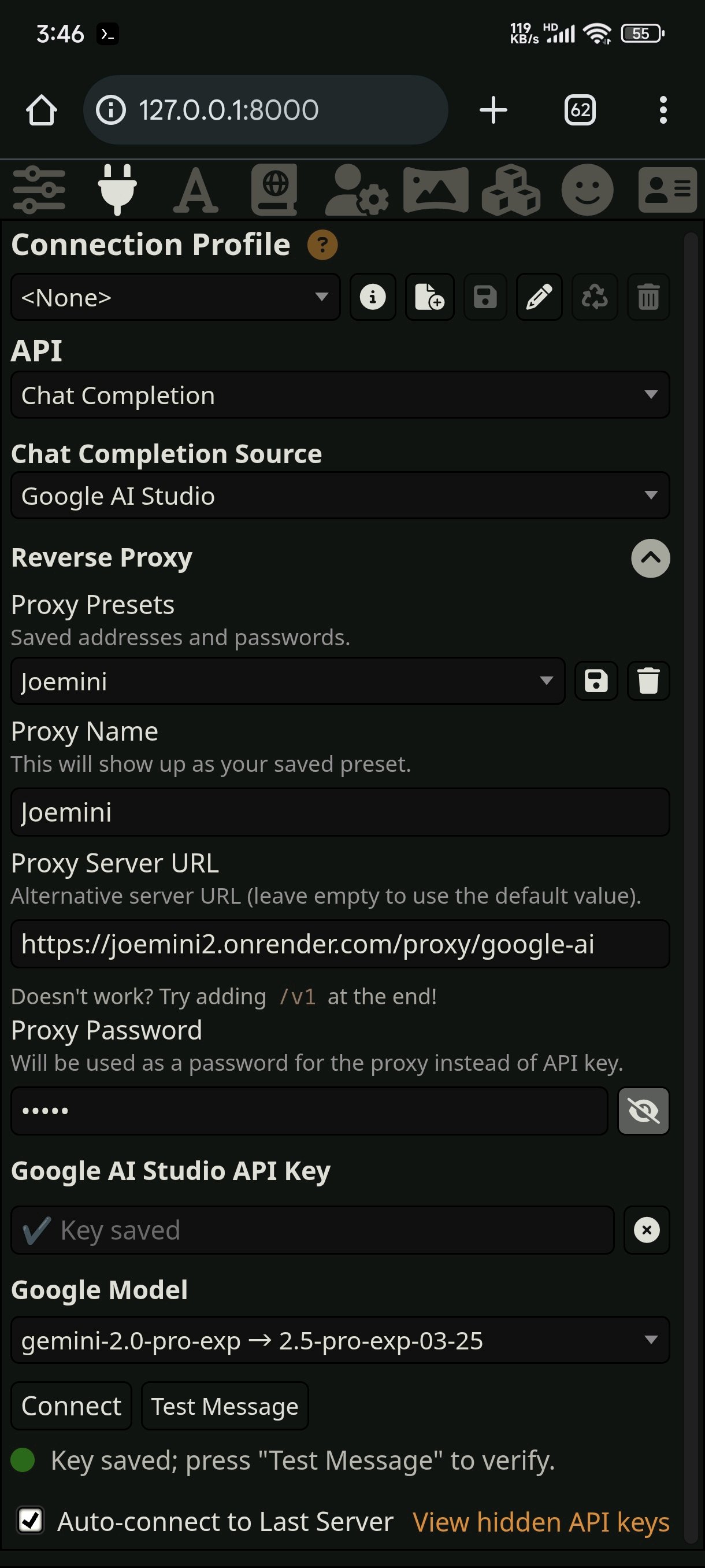The width and height of the screenshot is (705, 1568).
Task: Save the current proxy preset
Action: coord(596,681)
